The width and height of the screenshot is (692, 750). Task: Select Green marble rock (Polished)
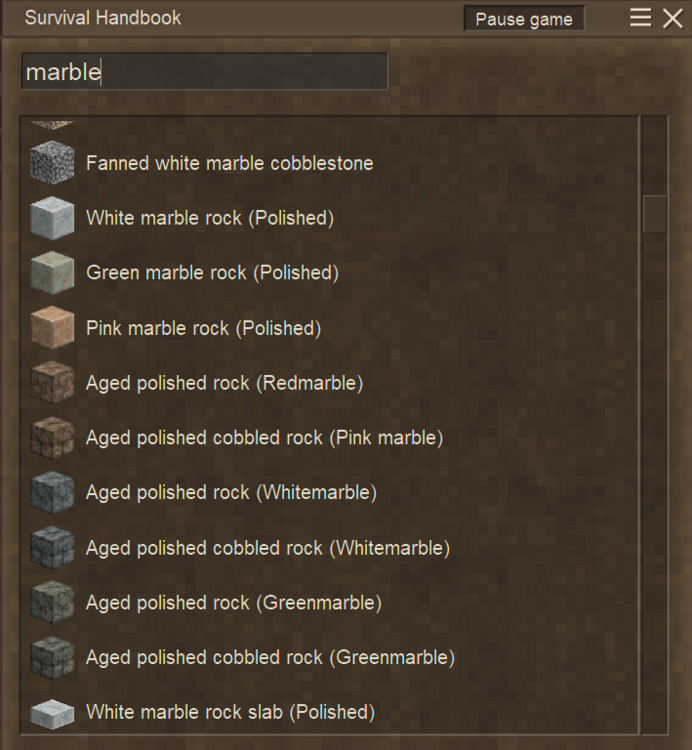click(212, 273)
